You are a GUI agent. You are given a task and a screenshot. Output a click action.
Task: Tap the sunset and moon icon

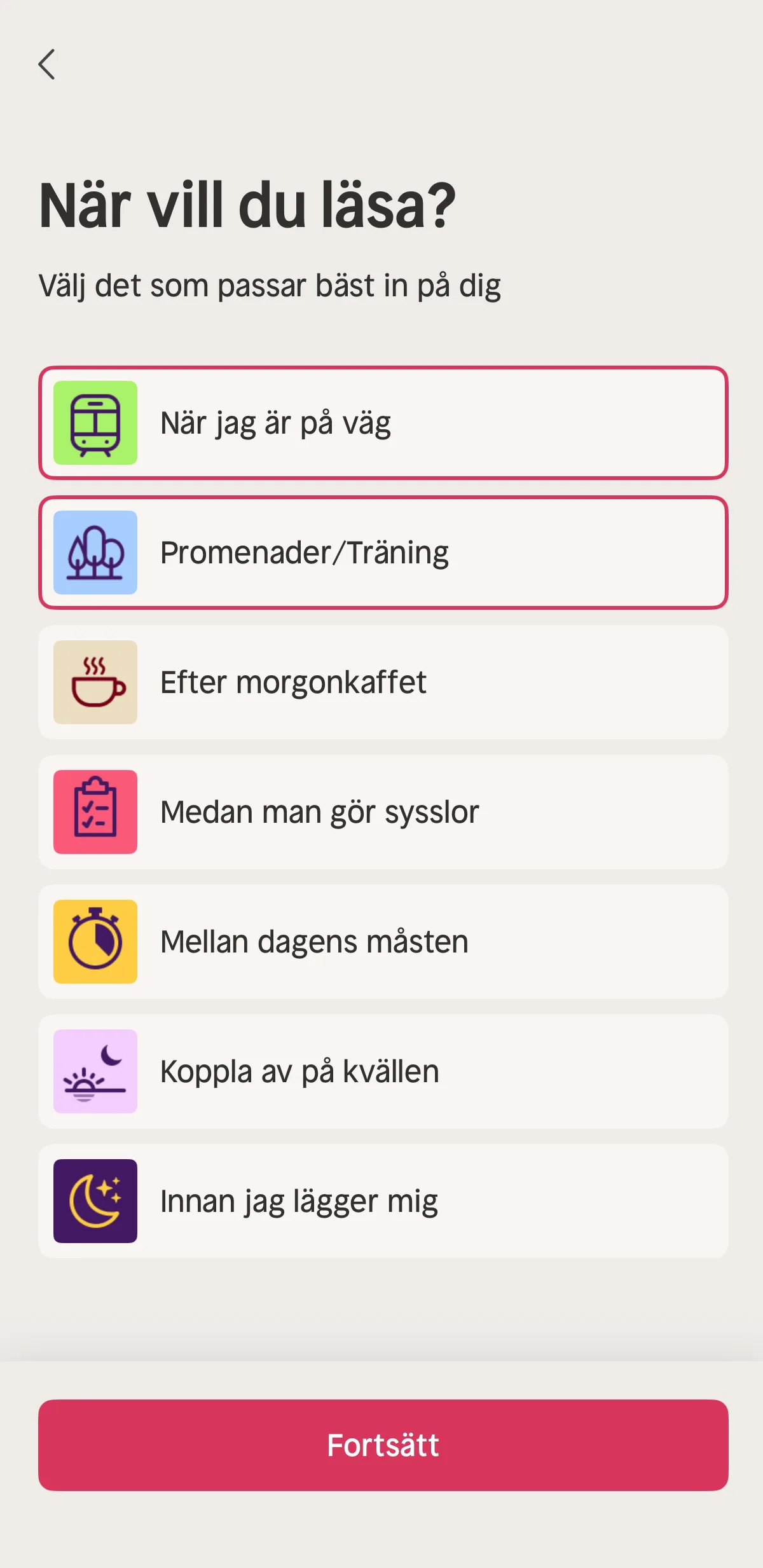click(x=95, y=1071)
